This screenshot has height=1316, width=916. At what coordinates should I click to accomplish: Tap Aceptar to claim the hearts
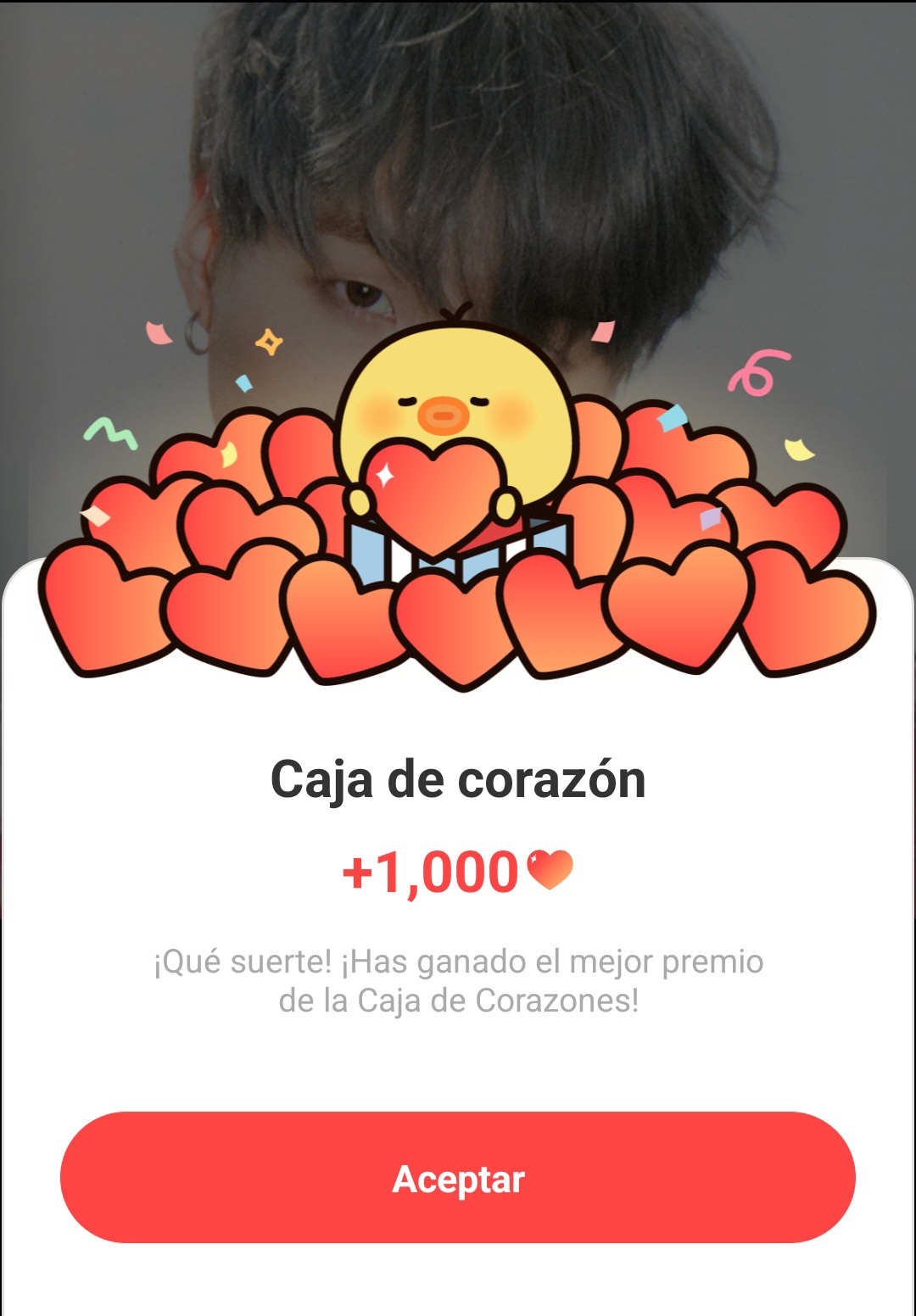tap(458, 1178)
